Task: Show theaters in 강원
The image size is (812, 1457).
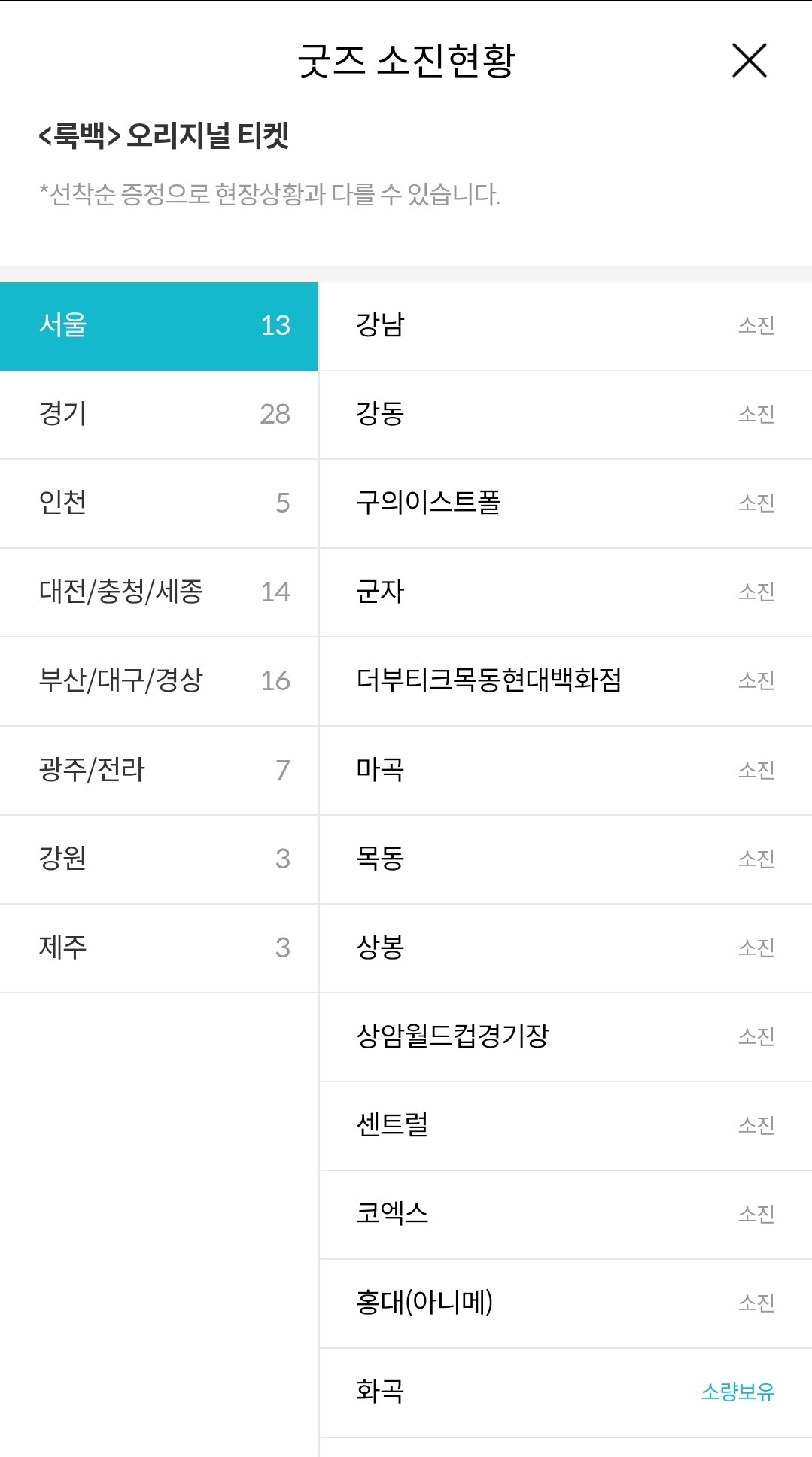Action: (159, 859)
